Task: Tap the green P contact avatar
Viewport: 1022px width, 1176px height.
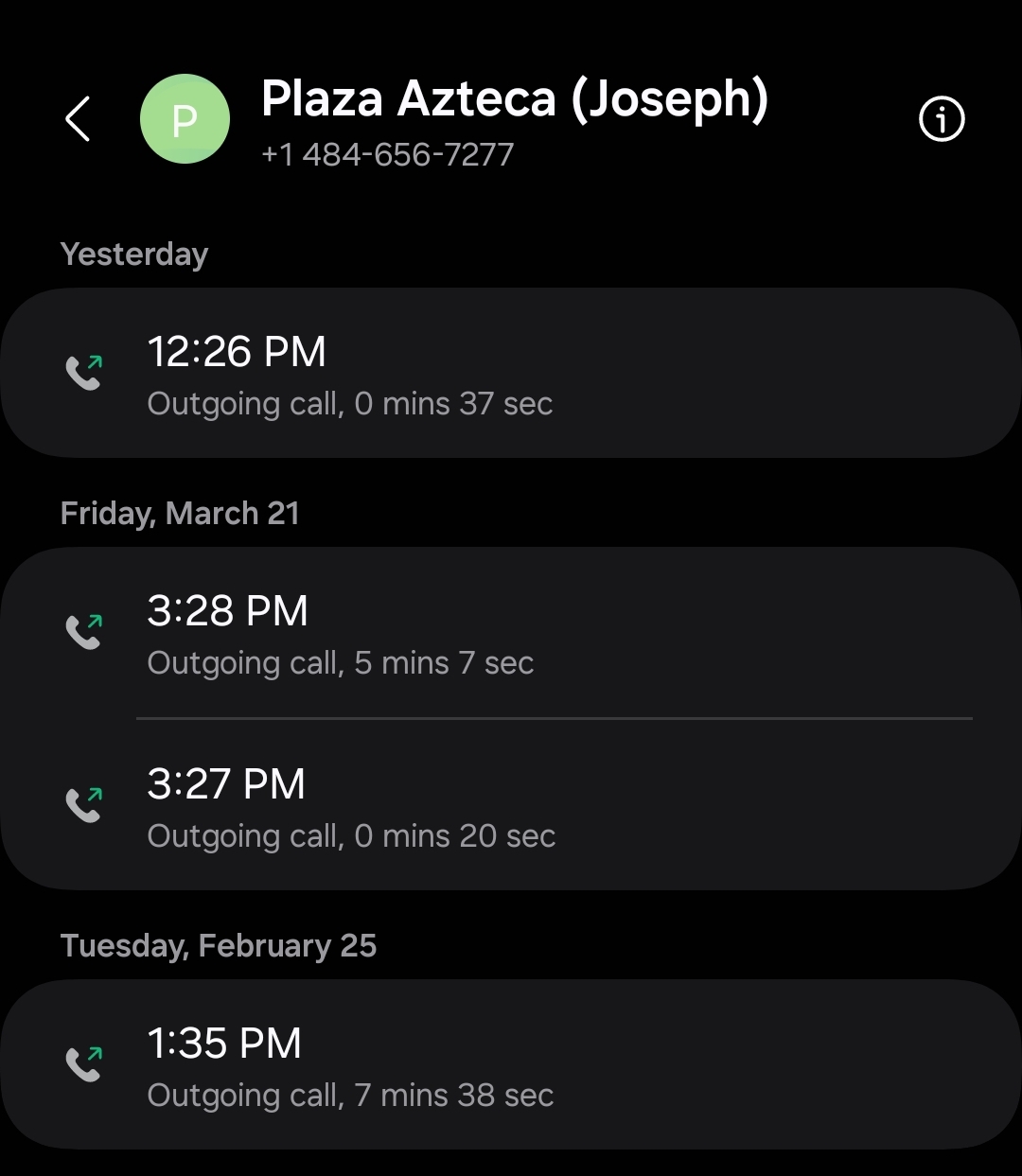Action: click(185, 119)
